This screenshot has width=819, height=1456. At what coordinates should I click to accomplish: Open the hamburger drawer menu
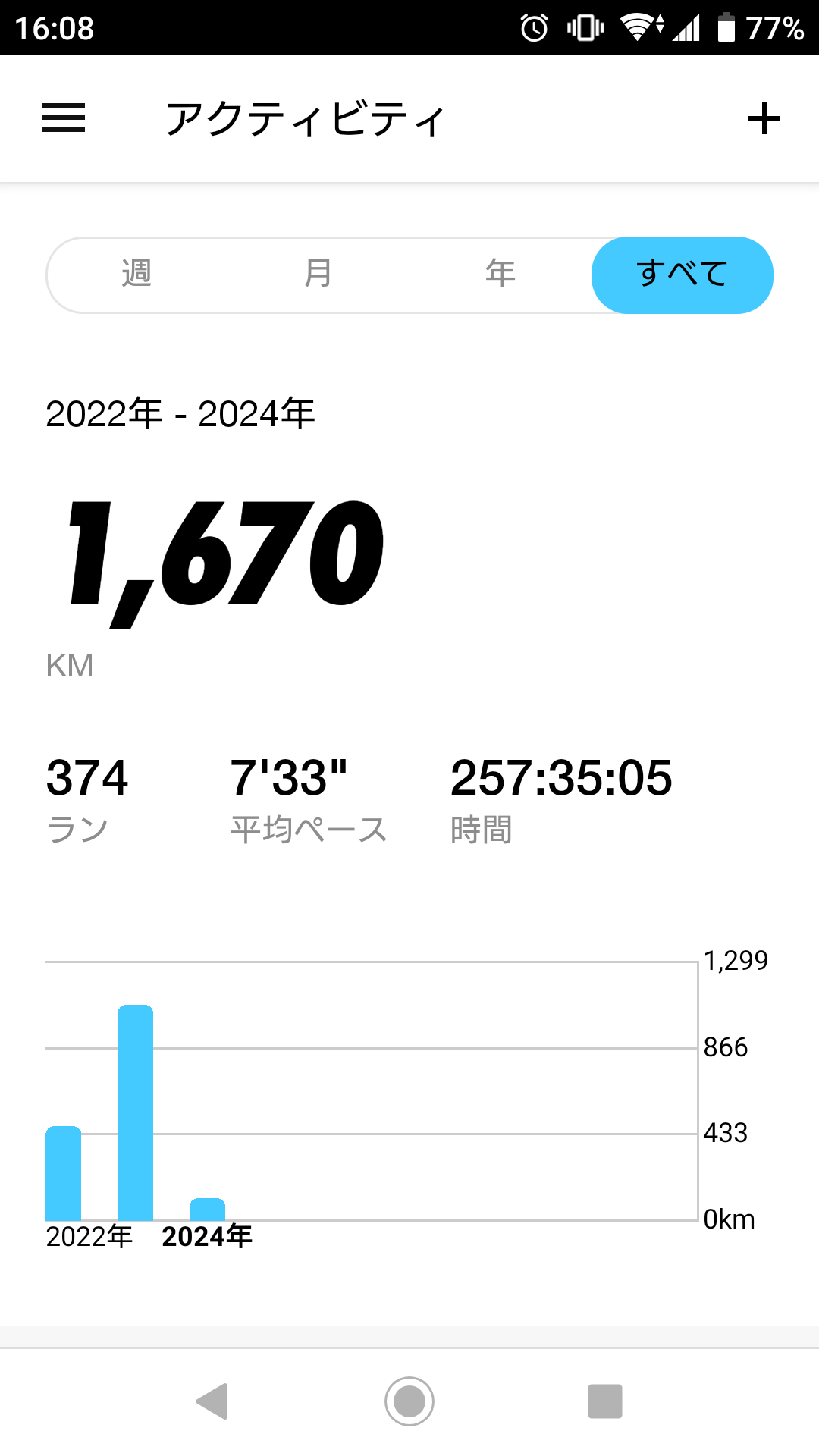(64, 118)
